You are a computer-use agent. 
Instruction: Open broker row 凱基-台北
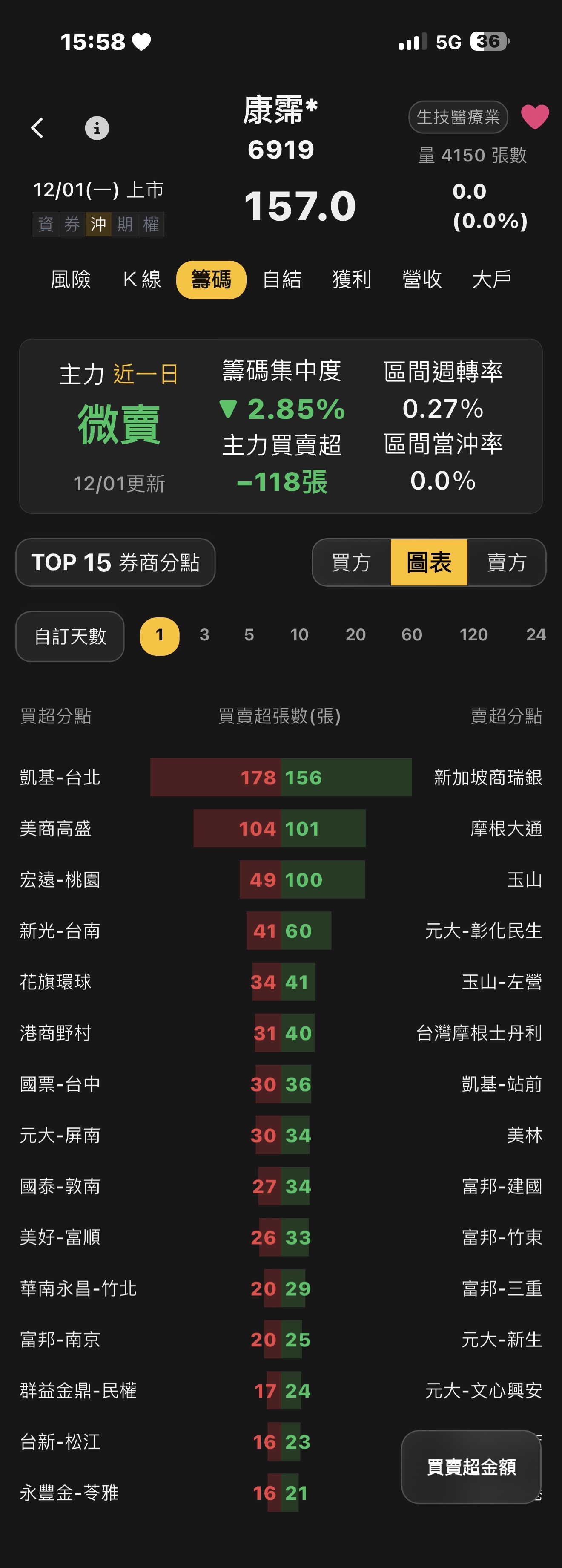[60, 777]
